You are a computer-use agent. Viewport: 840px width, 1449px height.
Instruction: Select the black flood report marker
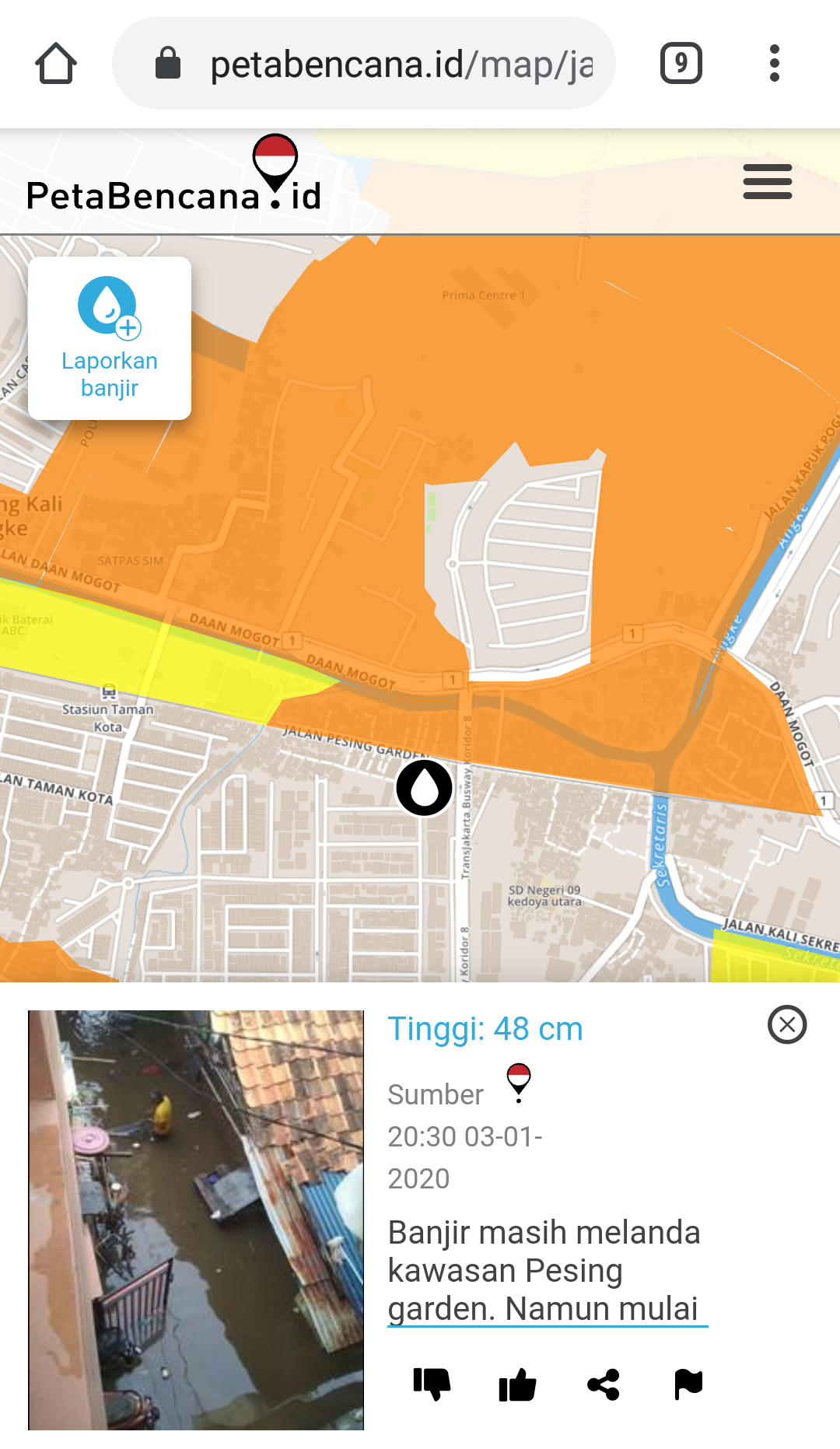(x=424, y=788)
